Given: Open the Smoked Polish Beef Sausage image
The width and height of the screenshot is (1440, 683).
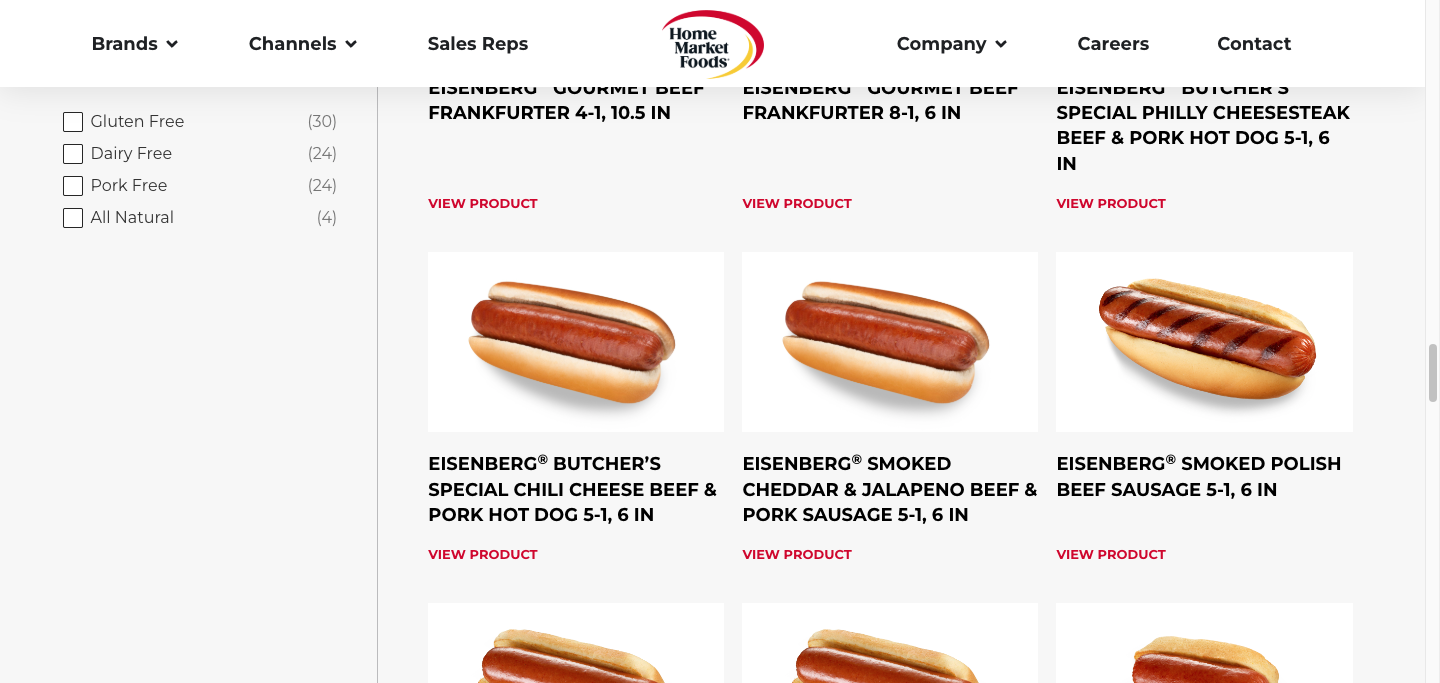Looking at the screenshot, I should pyautogui.click(x=1204, y=342).
